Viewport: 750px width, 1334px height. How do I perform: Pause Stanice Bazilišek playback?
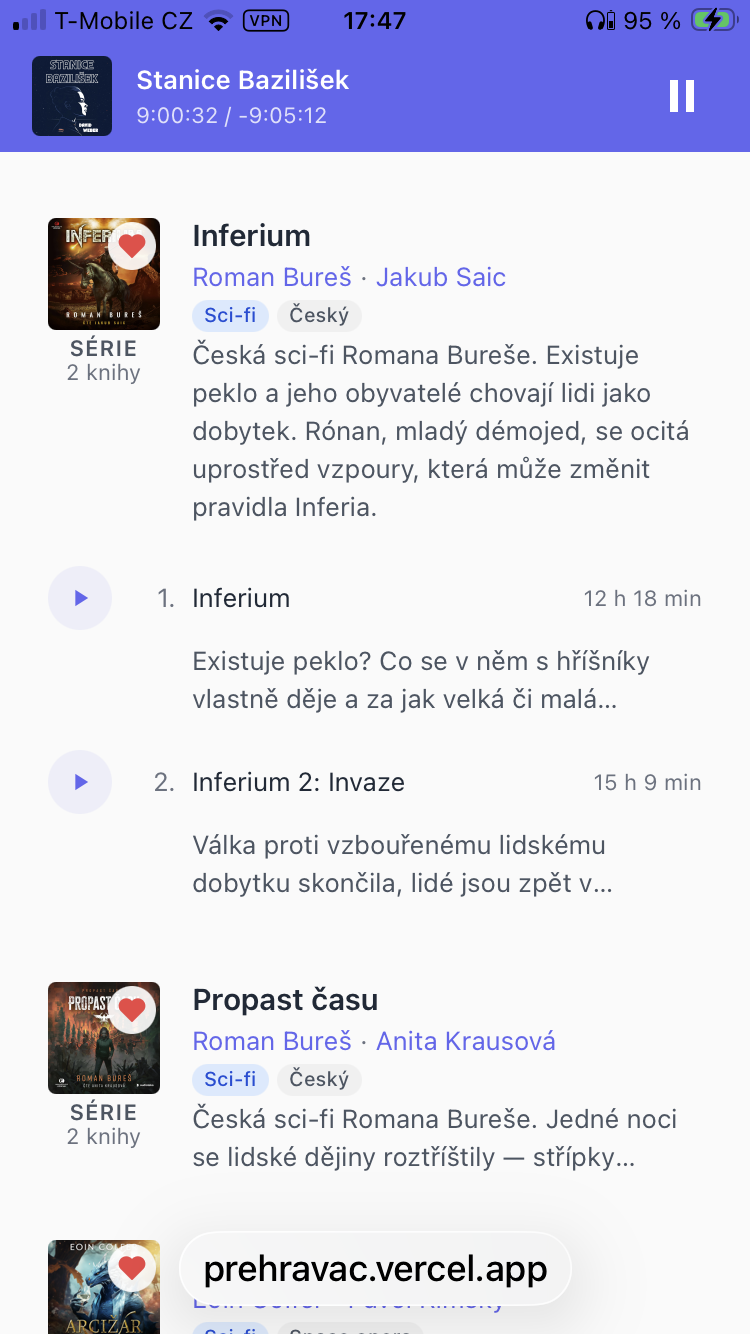(x=681, y=96)
